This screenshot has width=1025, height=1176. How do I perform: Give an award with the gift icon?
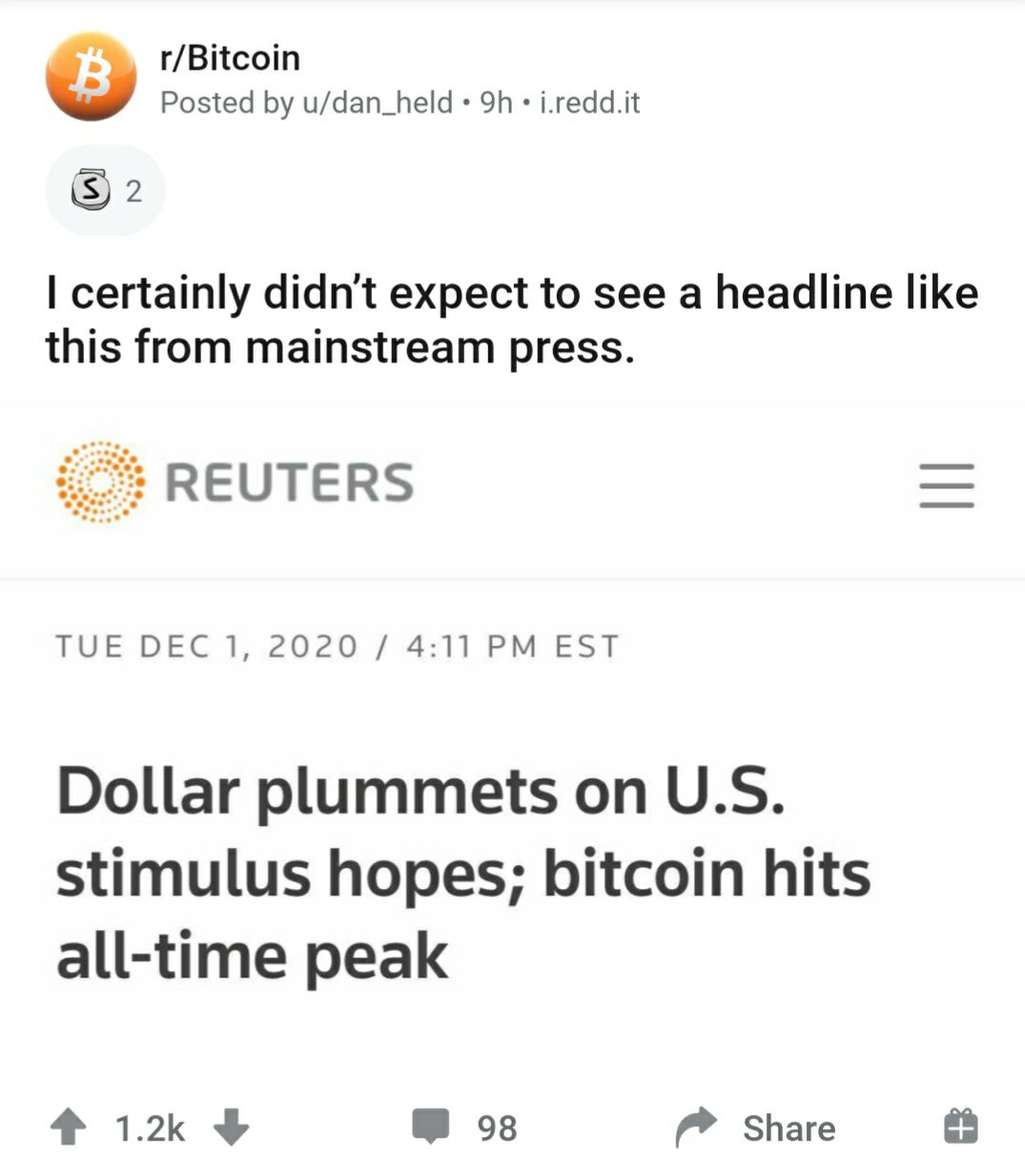[x=960, y=1125]
